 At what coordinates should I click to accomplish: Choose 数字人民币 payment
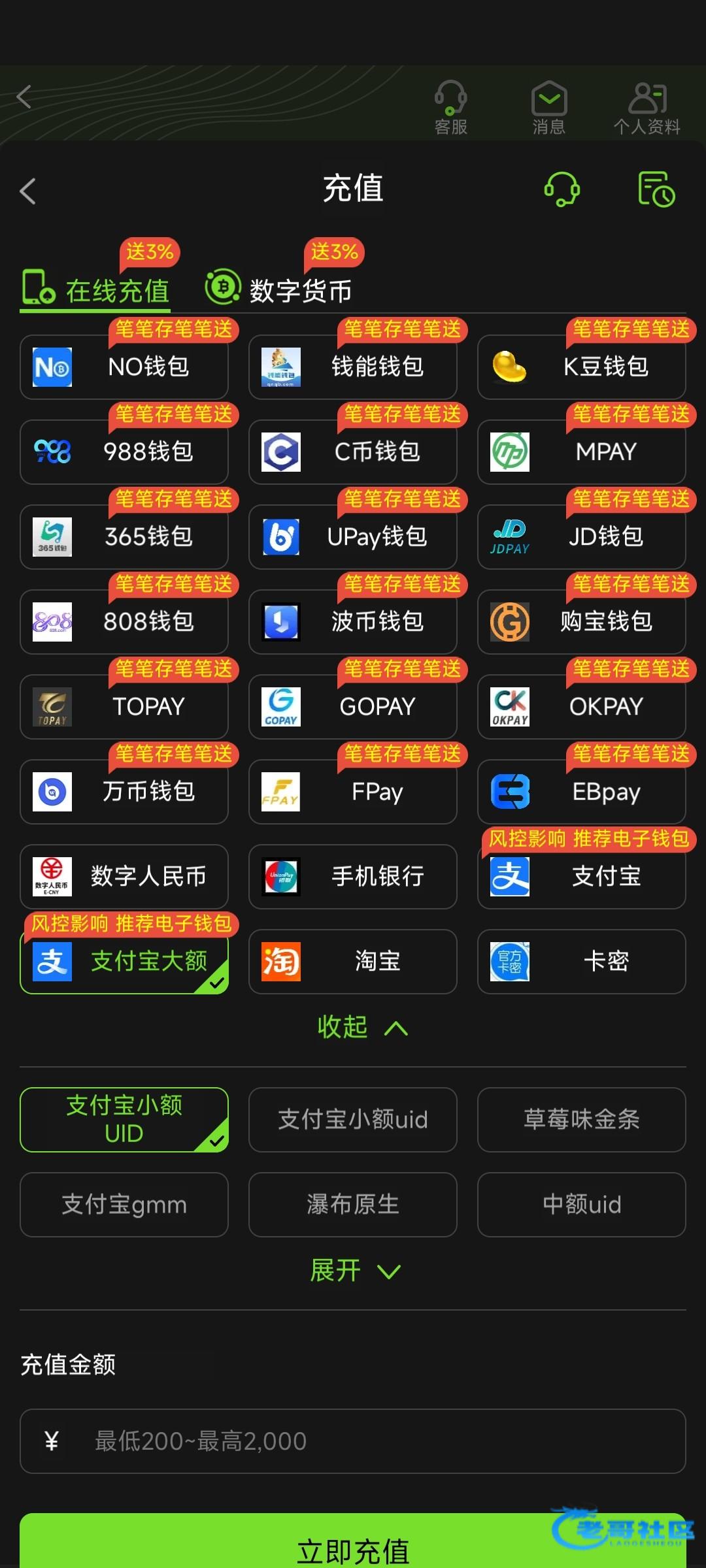(x=124, y=877)
